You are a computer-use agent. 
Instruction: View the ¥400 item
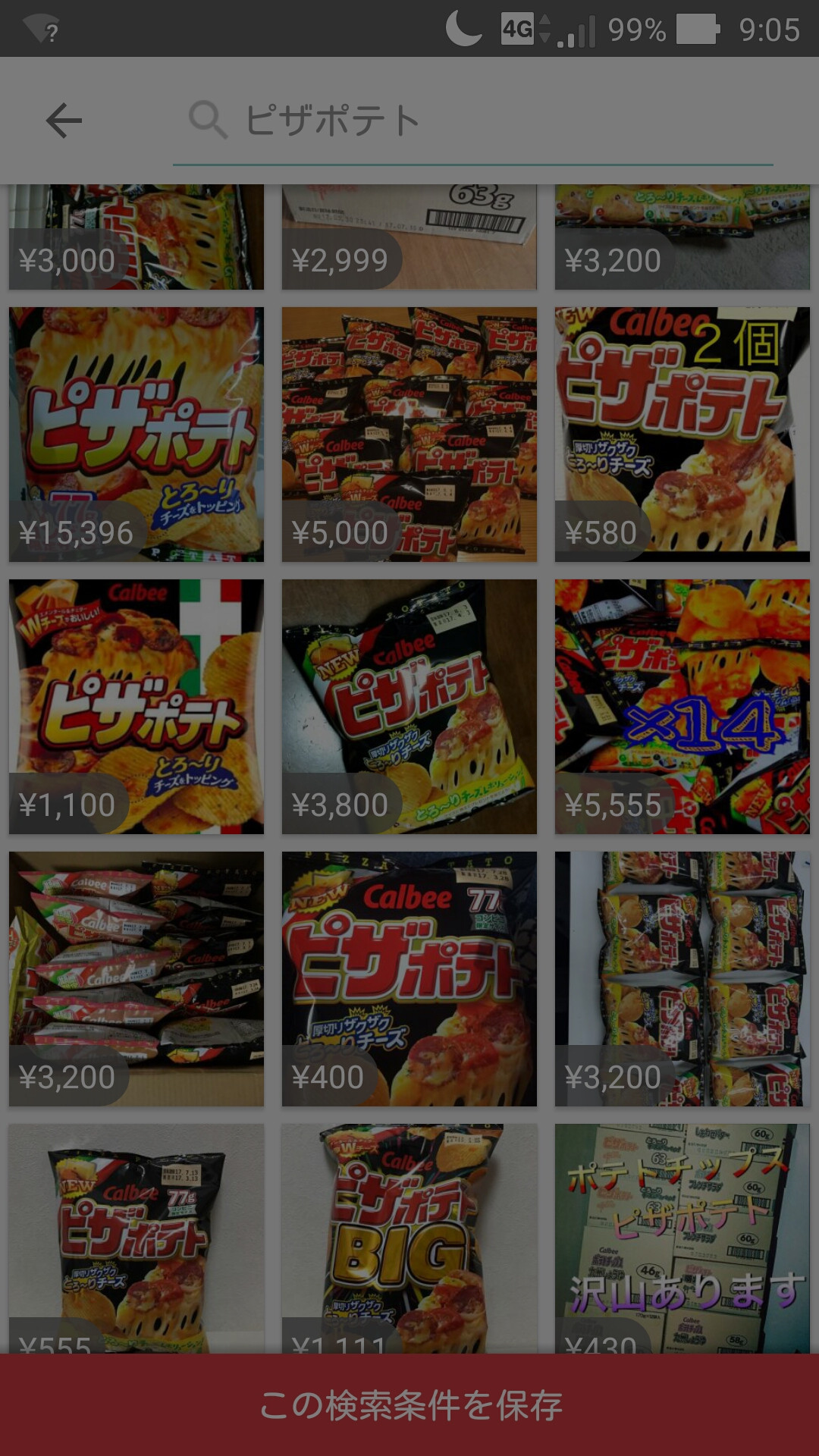click(409, 979)
